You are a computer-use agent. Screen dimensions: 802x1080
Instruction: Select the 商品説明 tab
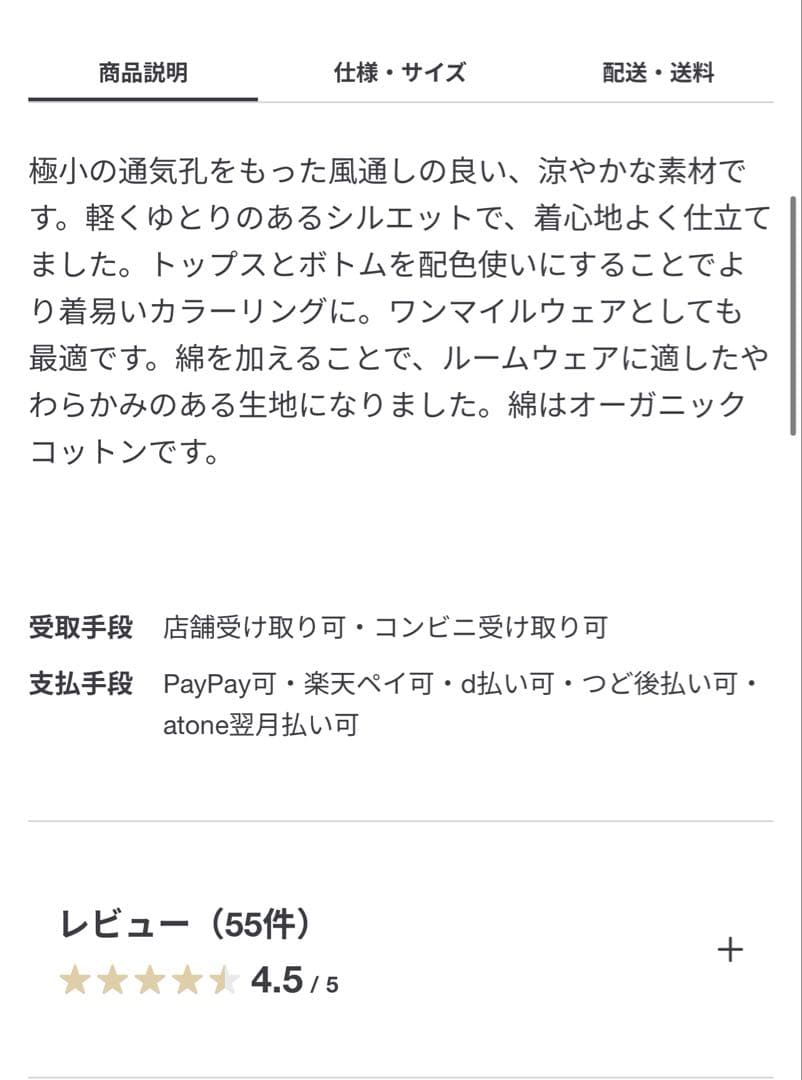(x=143, y=72)
